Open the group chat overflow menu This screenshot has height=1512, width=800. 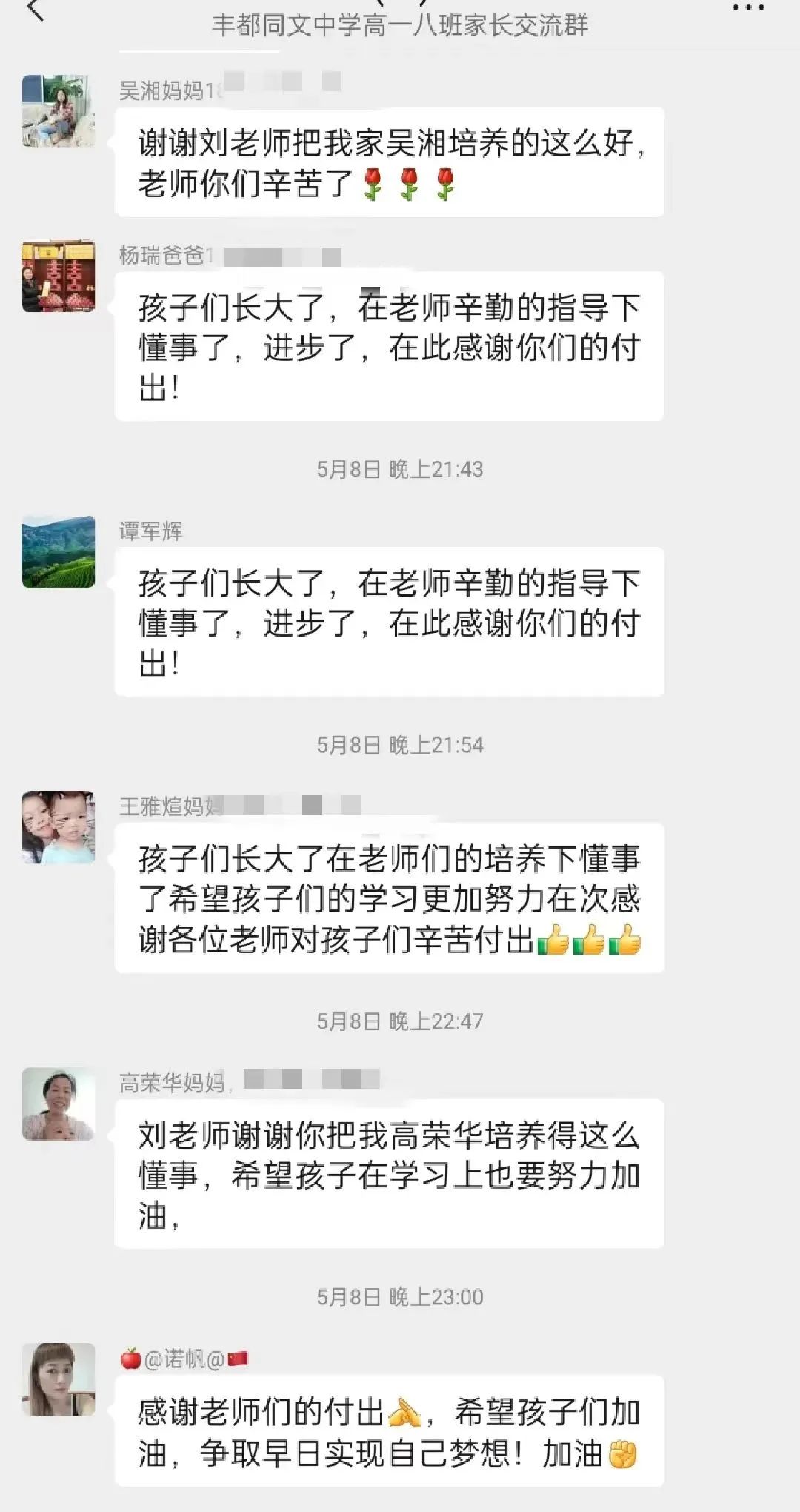point(747,7)
